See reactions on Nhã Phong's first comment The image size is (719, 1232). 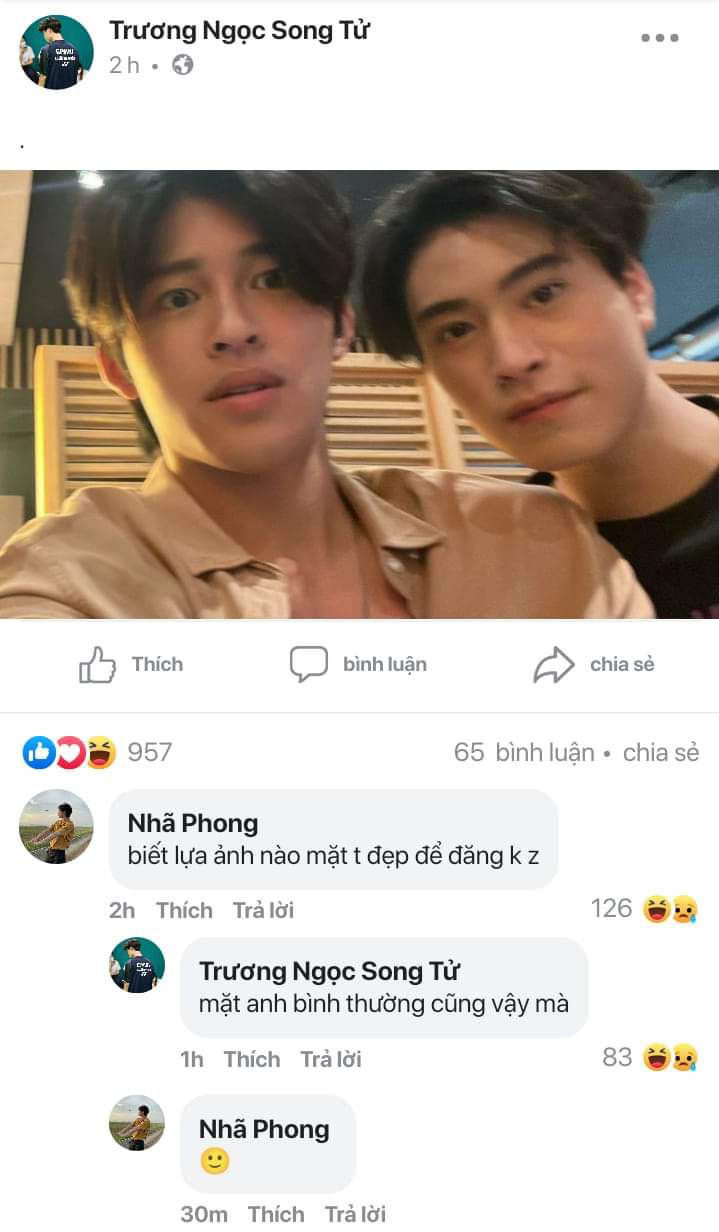point(644,909)
